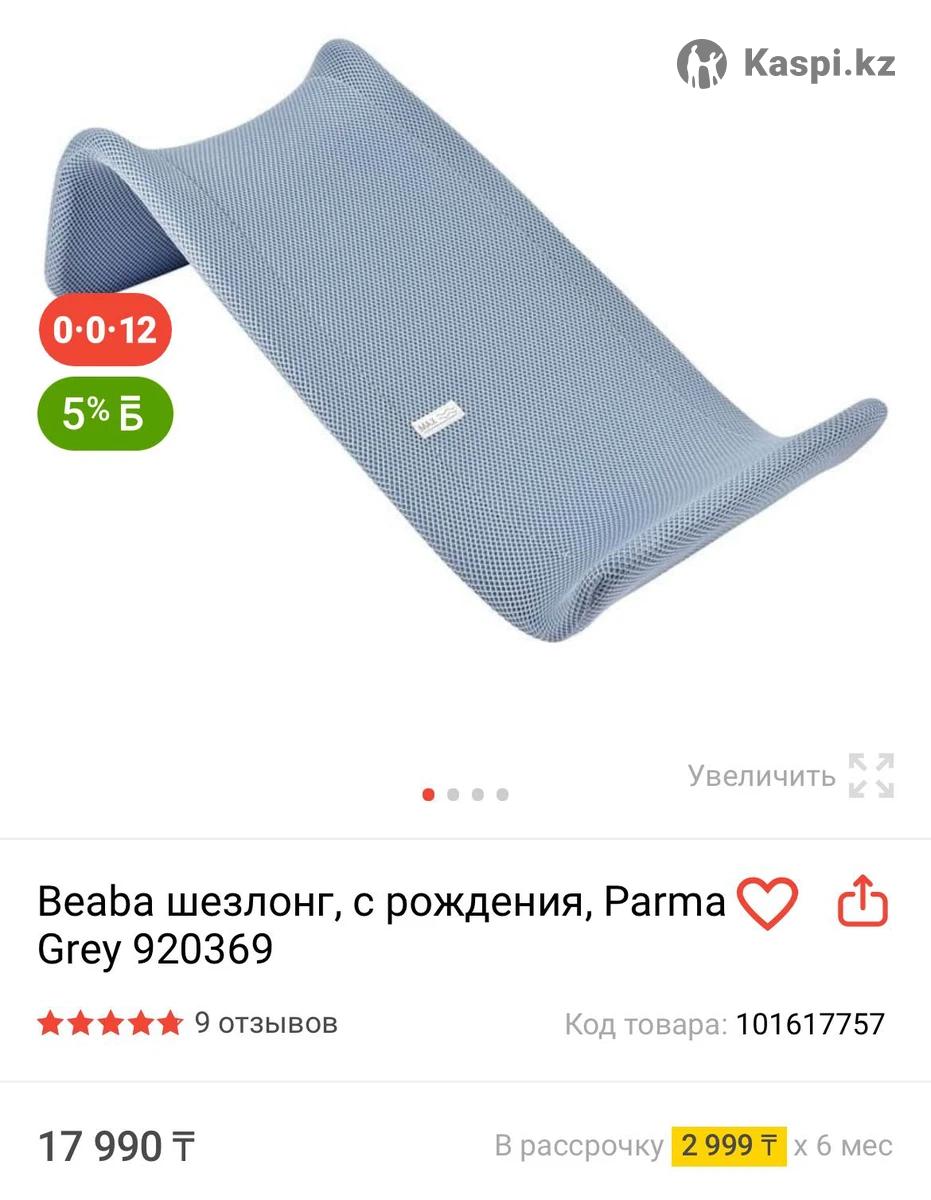Screen dimensions: 931x1200
Task: Open the 9 отзывов reviews
Action: [266, 1023]
